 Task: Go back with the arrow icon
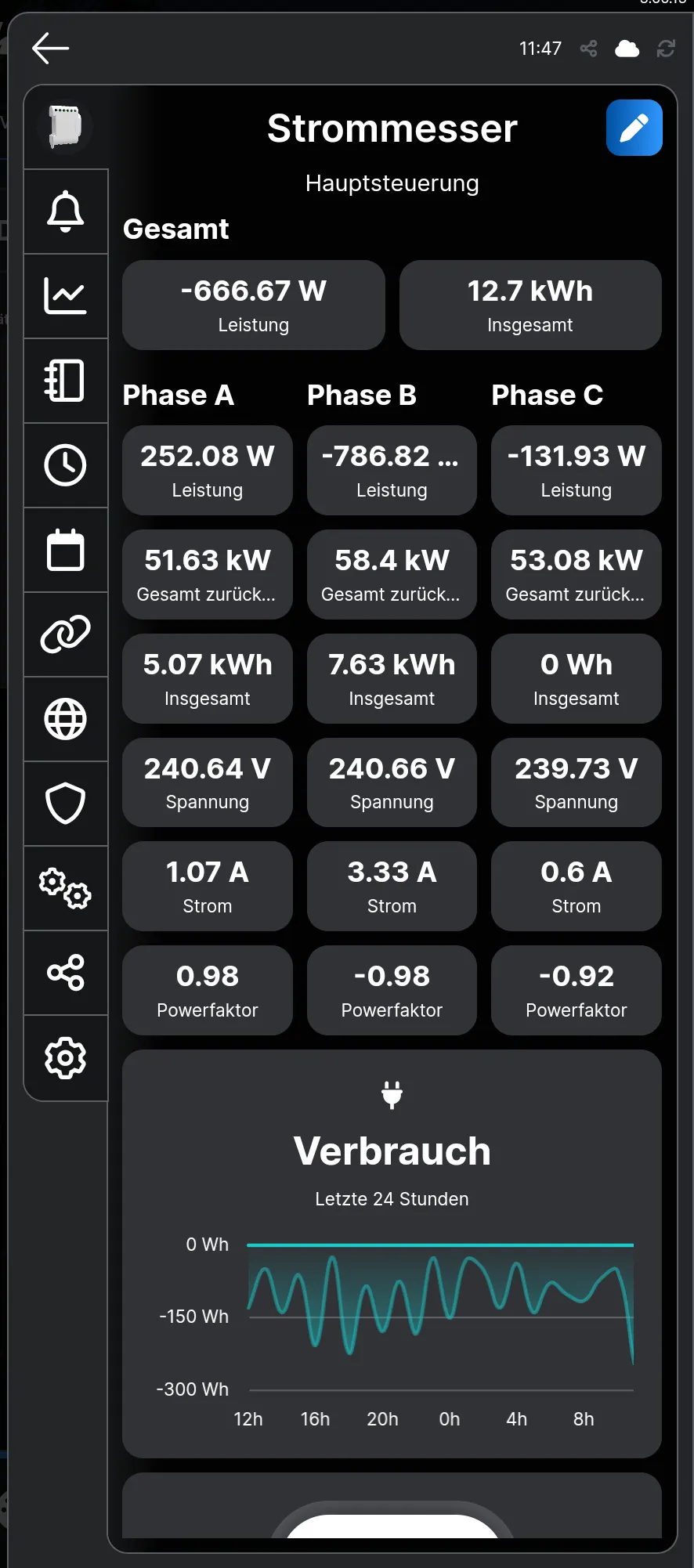[x=51, y=49]
